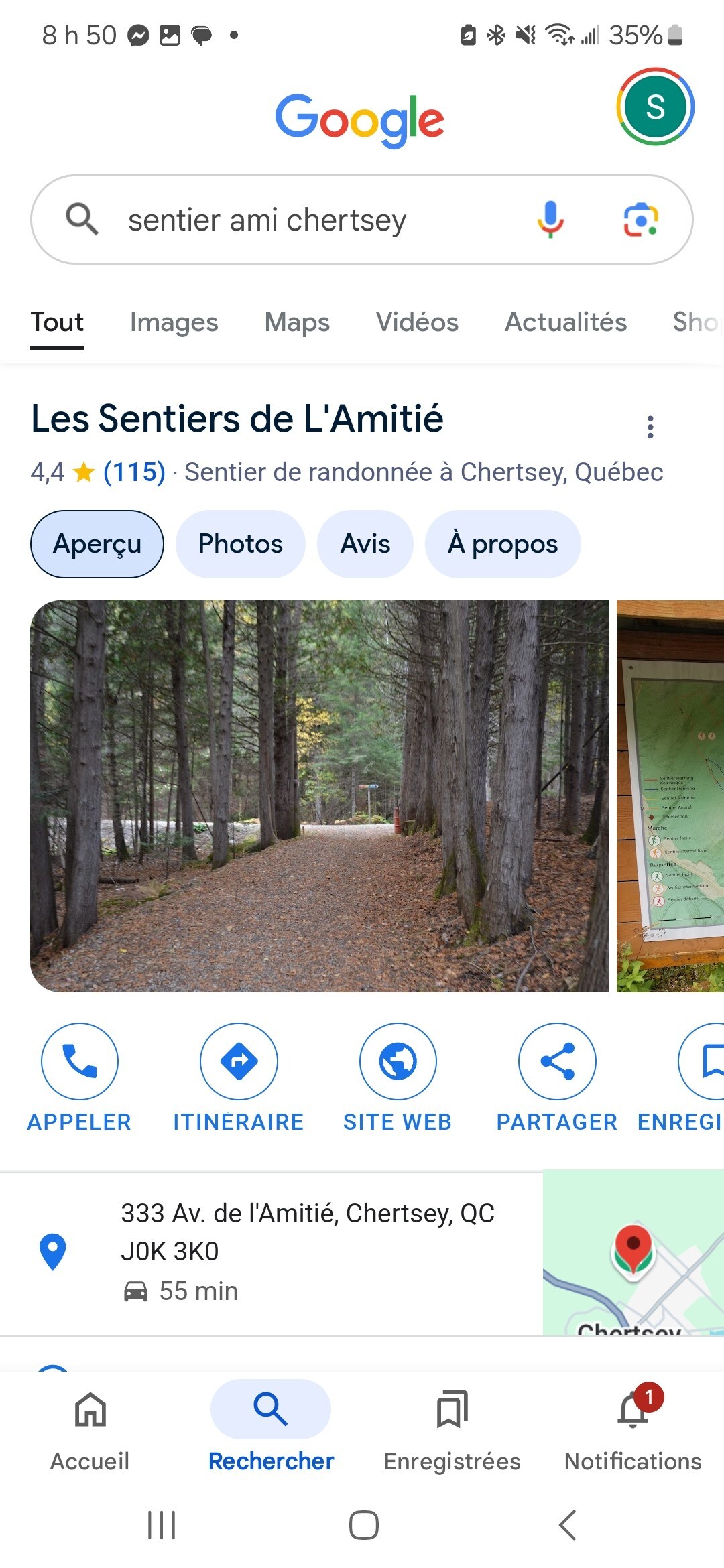View the 115 reviews link
Image resolution: width=724 pixels, height=1568 pixels.
click(134, 472)
